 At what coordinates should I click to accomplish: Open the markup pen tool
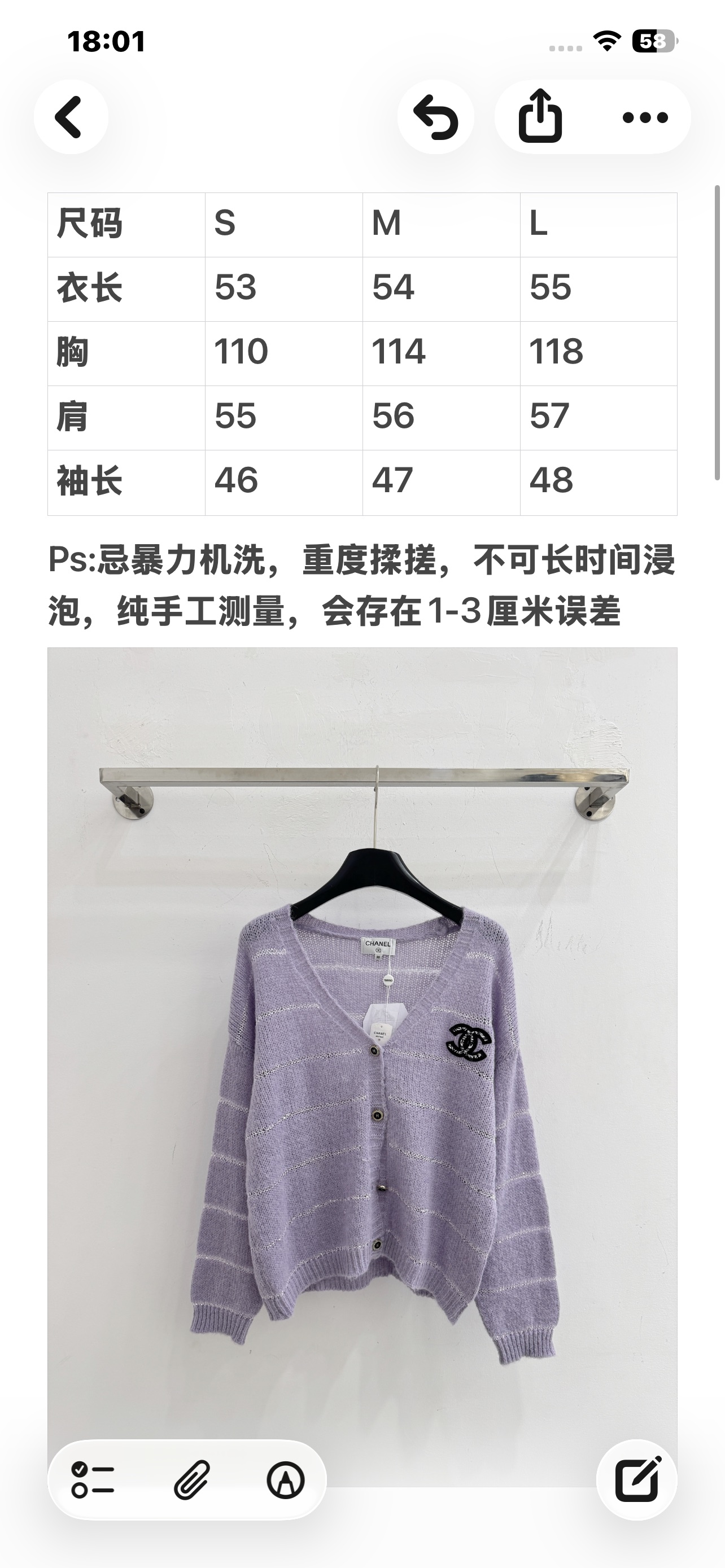click(x=286, y=1479)
